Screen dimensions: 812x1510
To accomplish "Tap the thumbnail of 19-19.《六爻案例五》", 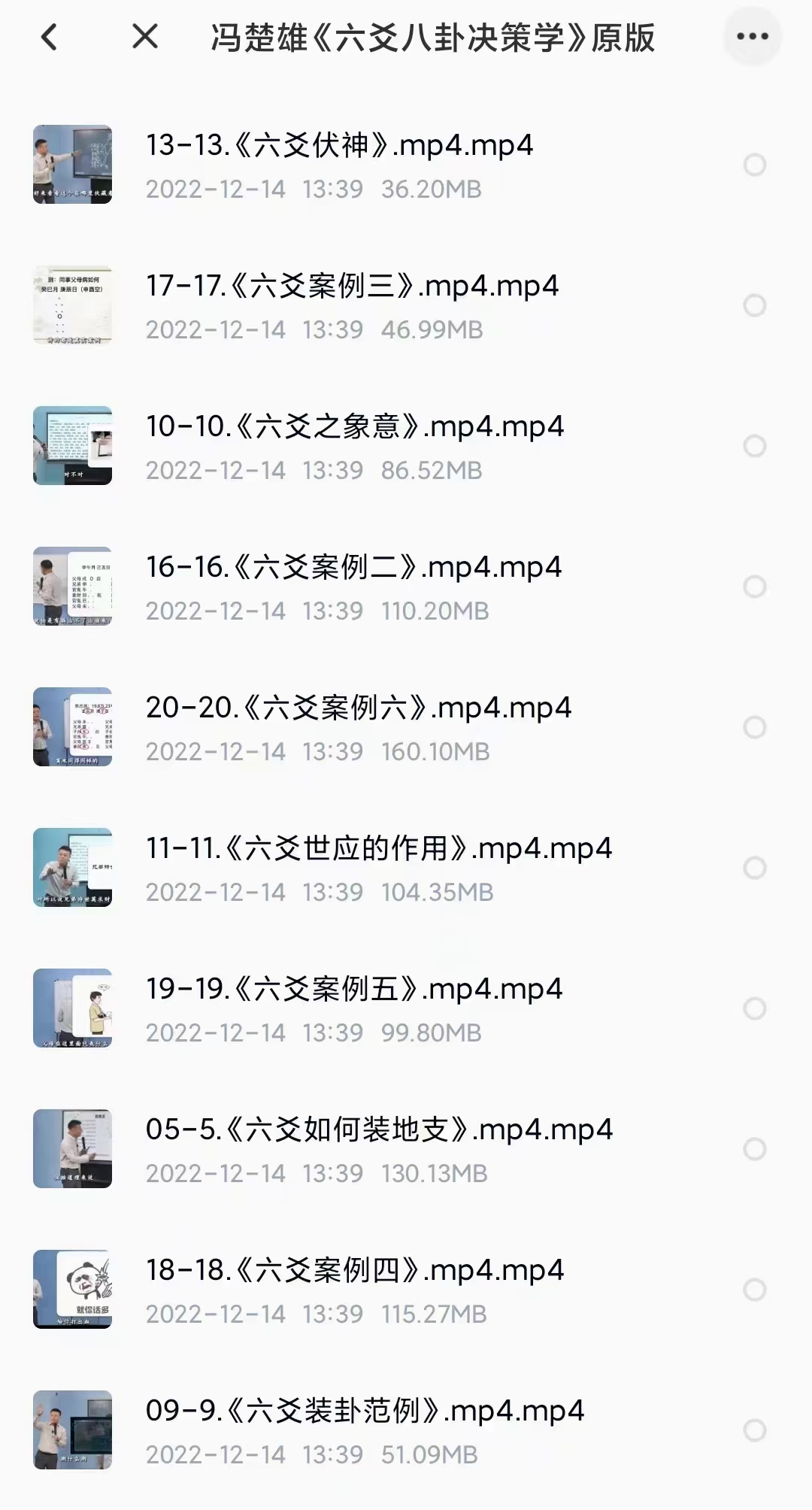I will 72,1008.
